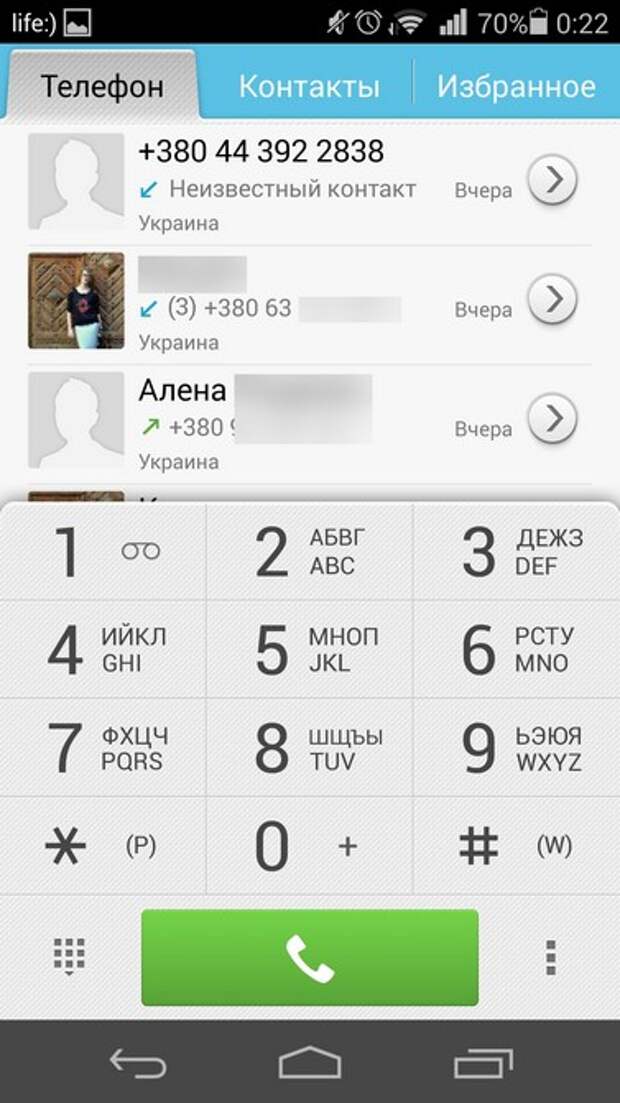Open the contact photo with the wooden door
This screenshot has width=620, height=1103.
click(x=76, y=300)
